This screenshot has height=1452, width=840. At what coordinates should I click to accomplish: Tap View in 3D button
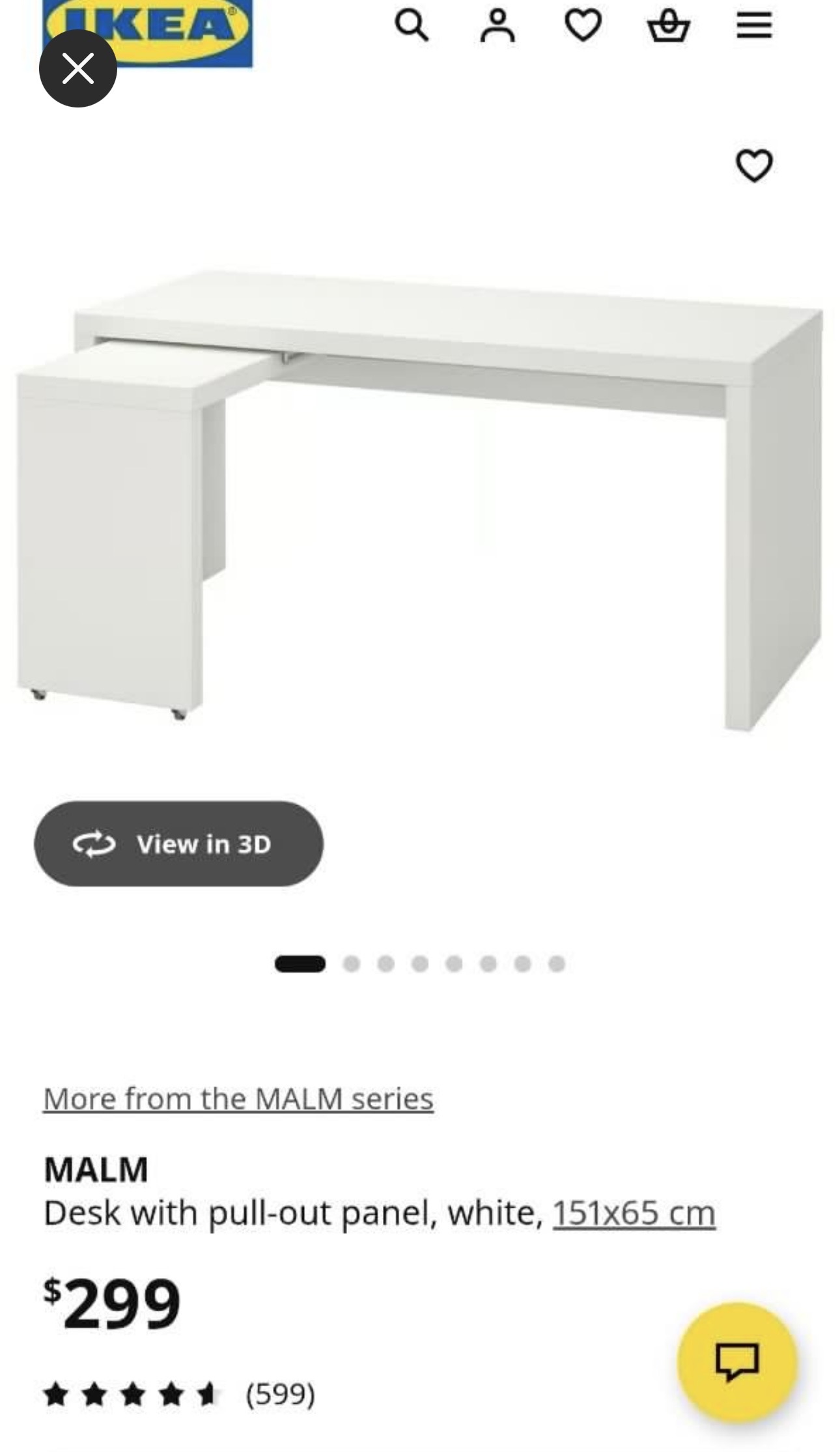coord(178,844)
